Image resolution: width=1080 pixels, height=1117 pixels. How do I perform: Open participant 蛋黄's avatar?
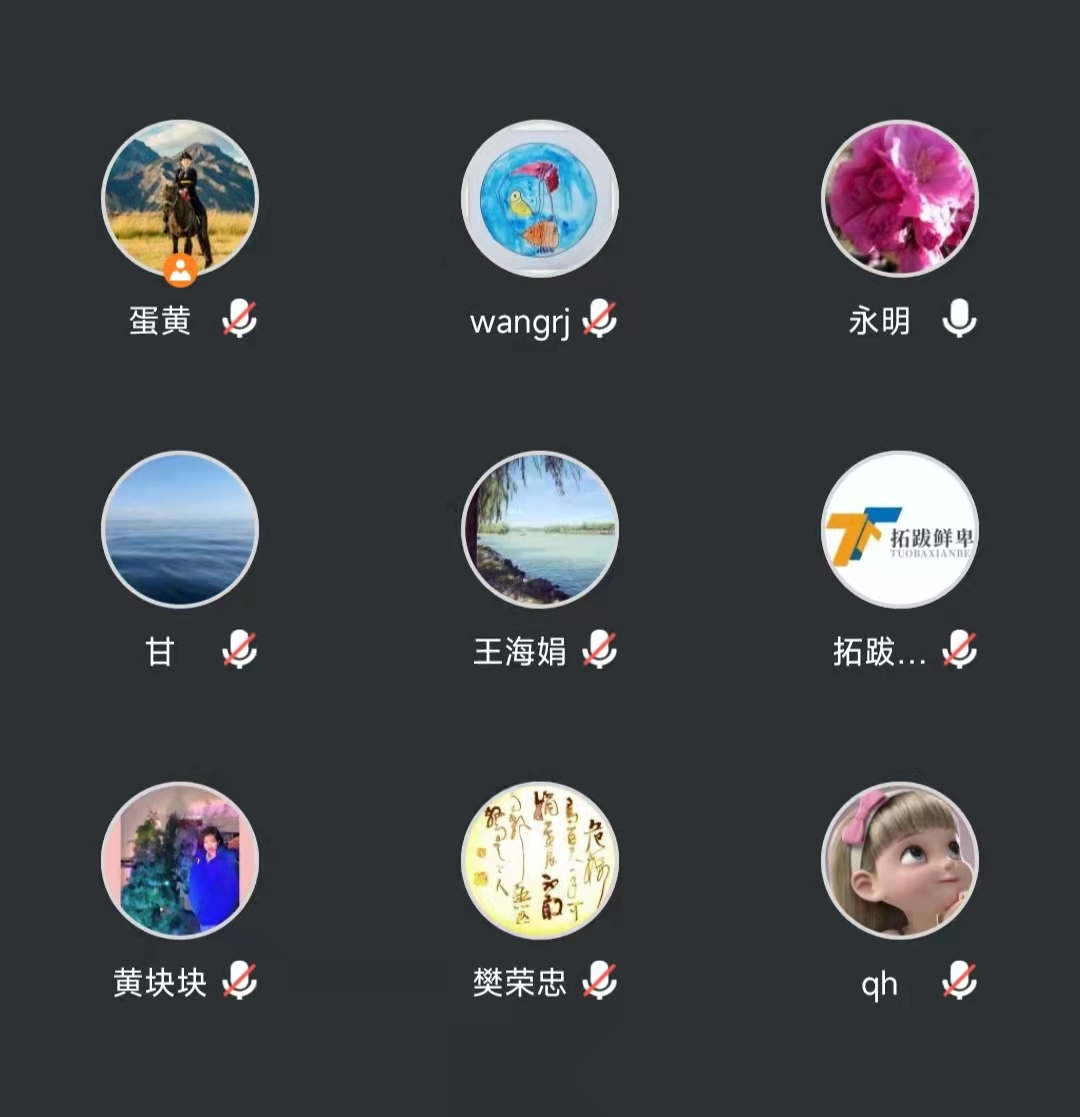tap(180, 198)
